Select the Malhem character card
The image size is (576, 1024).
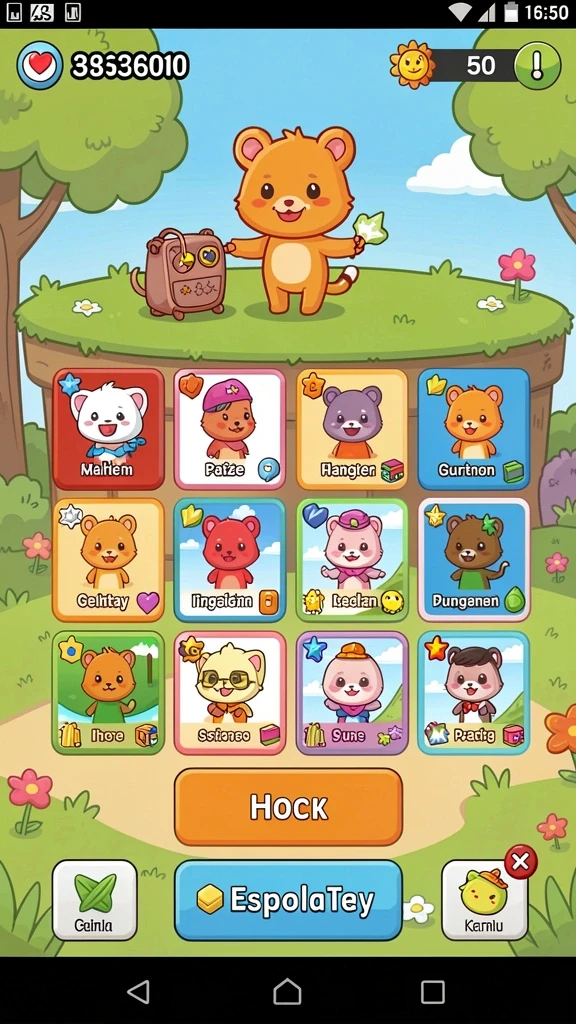click(x=108, y=429)
